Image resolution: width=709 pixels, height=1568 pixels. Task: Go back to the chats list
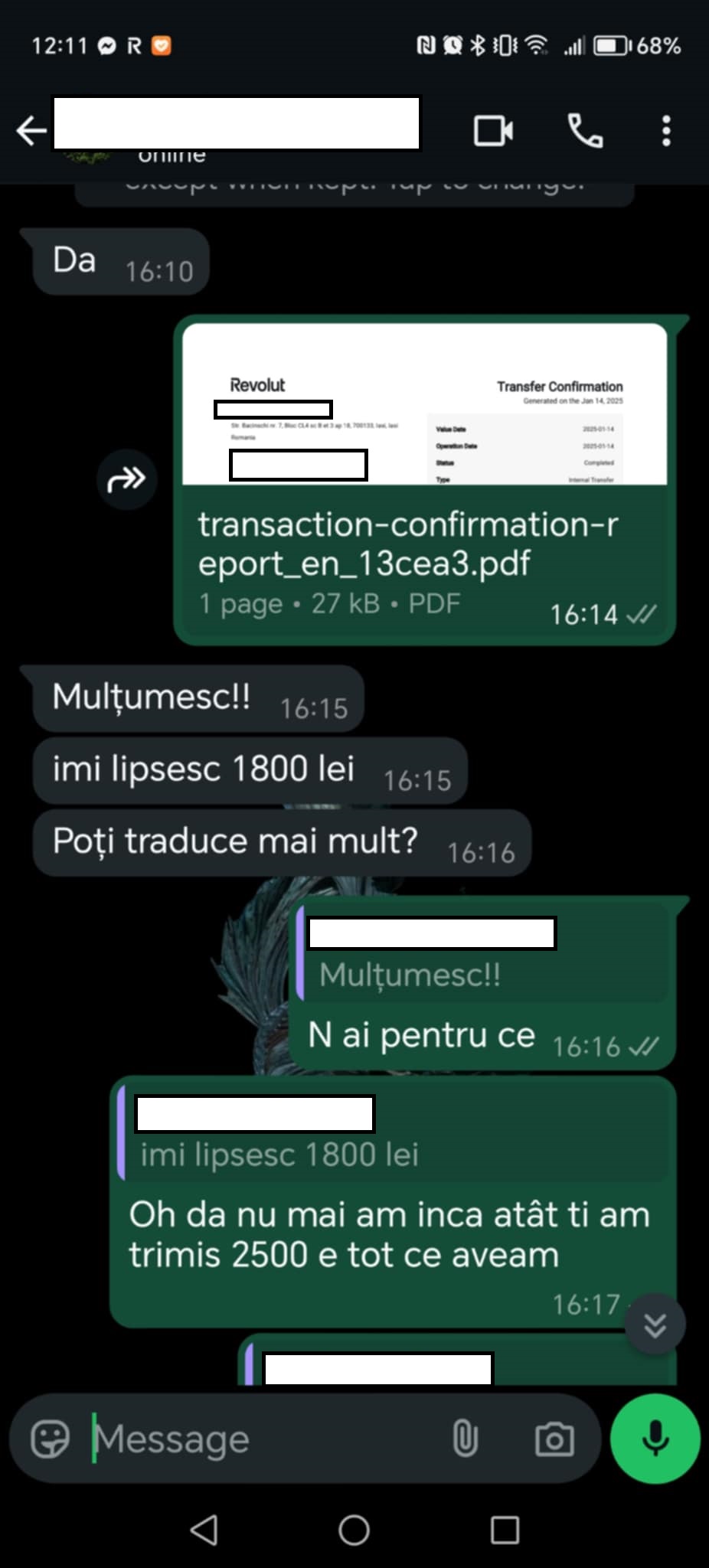[31, 131]
